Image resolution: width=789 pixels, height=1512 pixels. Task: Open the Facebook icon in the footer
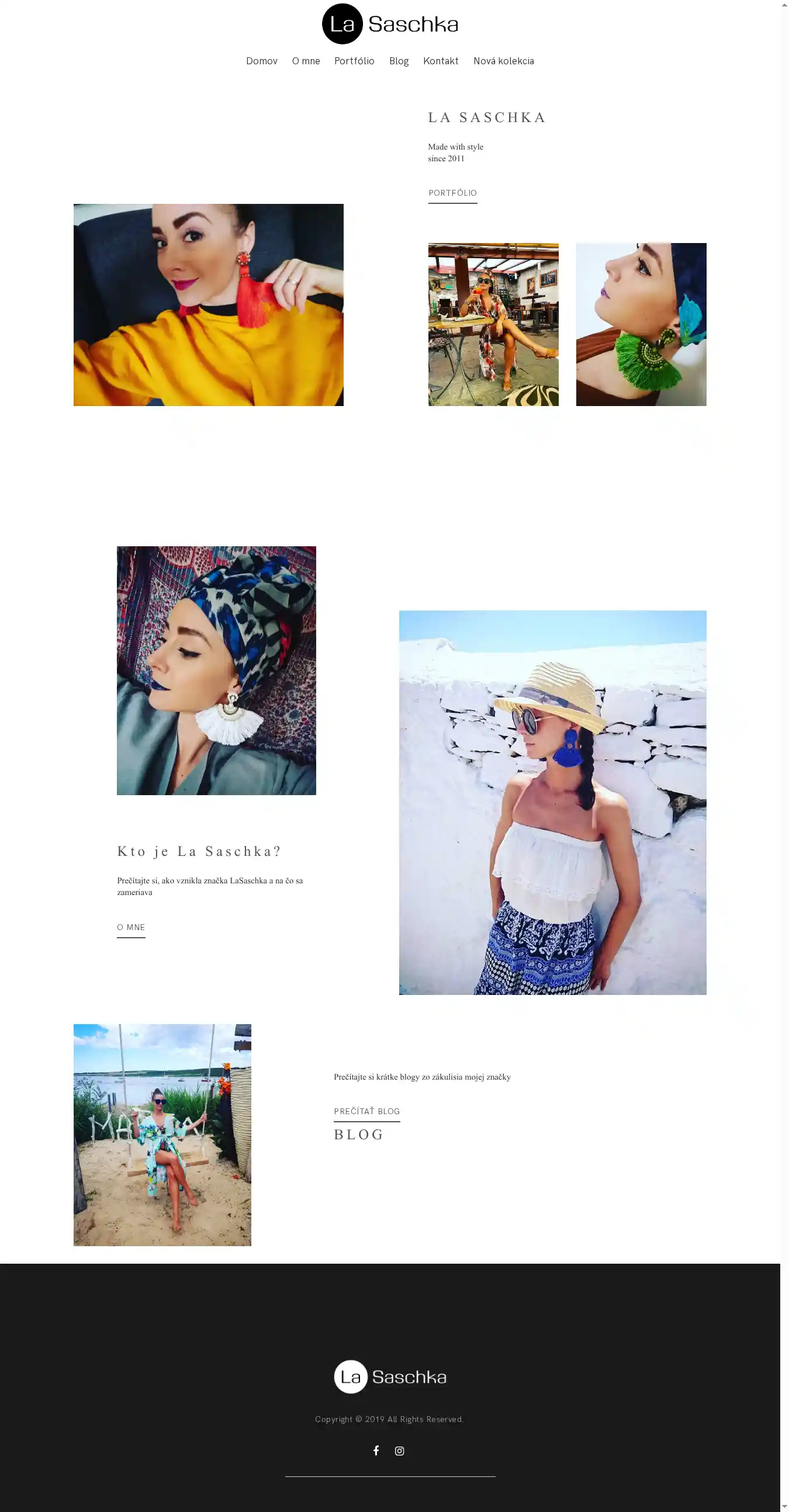tap(376, 1451)
